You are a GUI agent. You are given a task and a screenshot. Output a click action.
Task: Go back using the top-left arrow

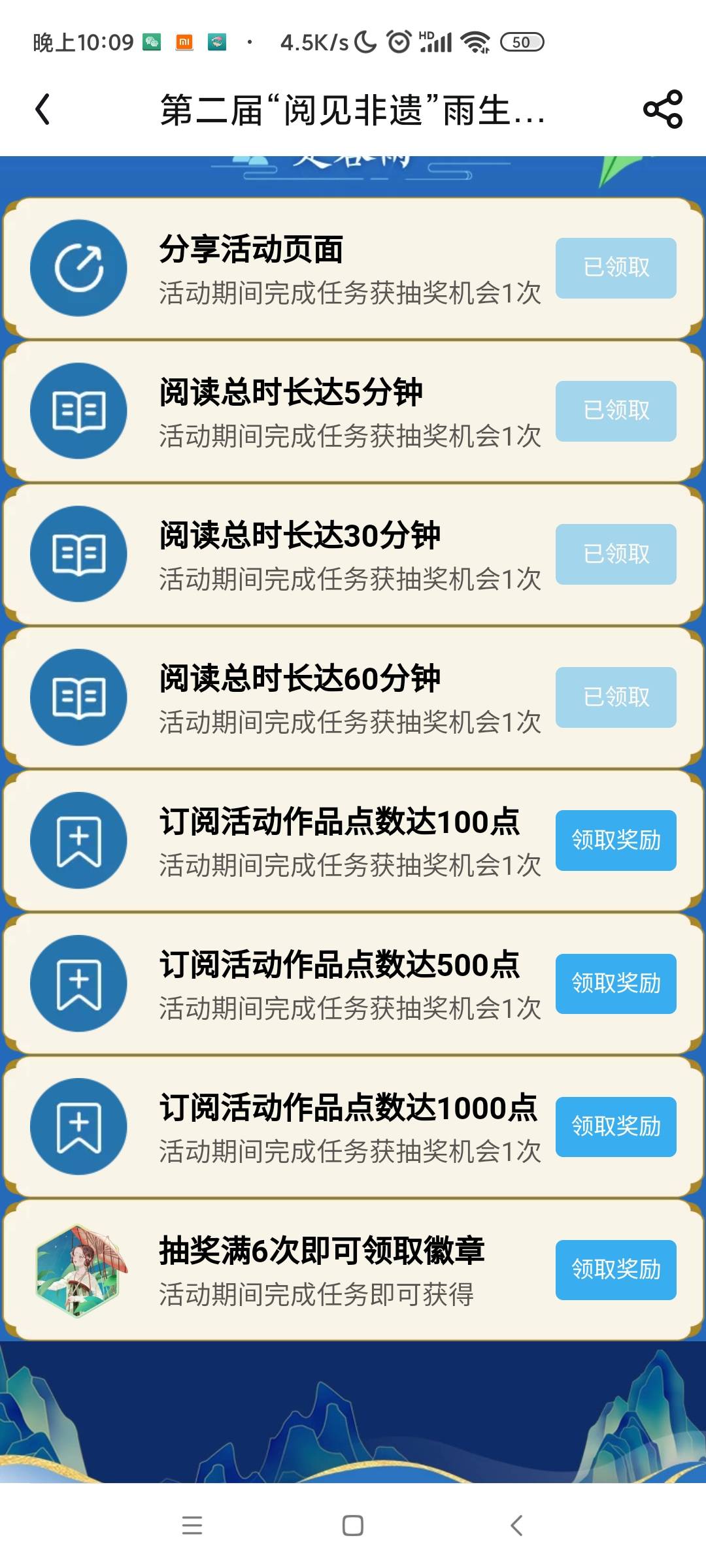point(42,109)
